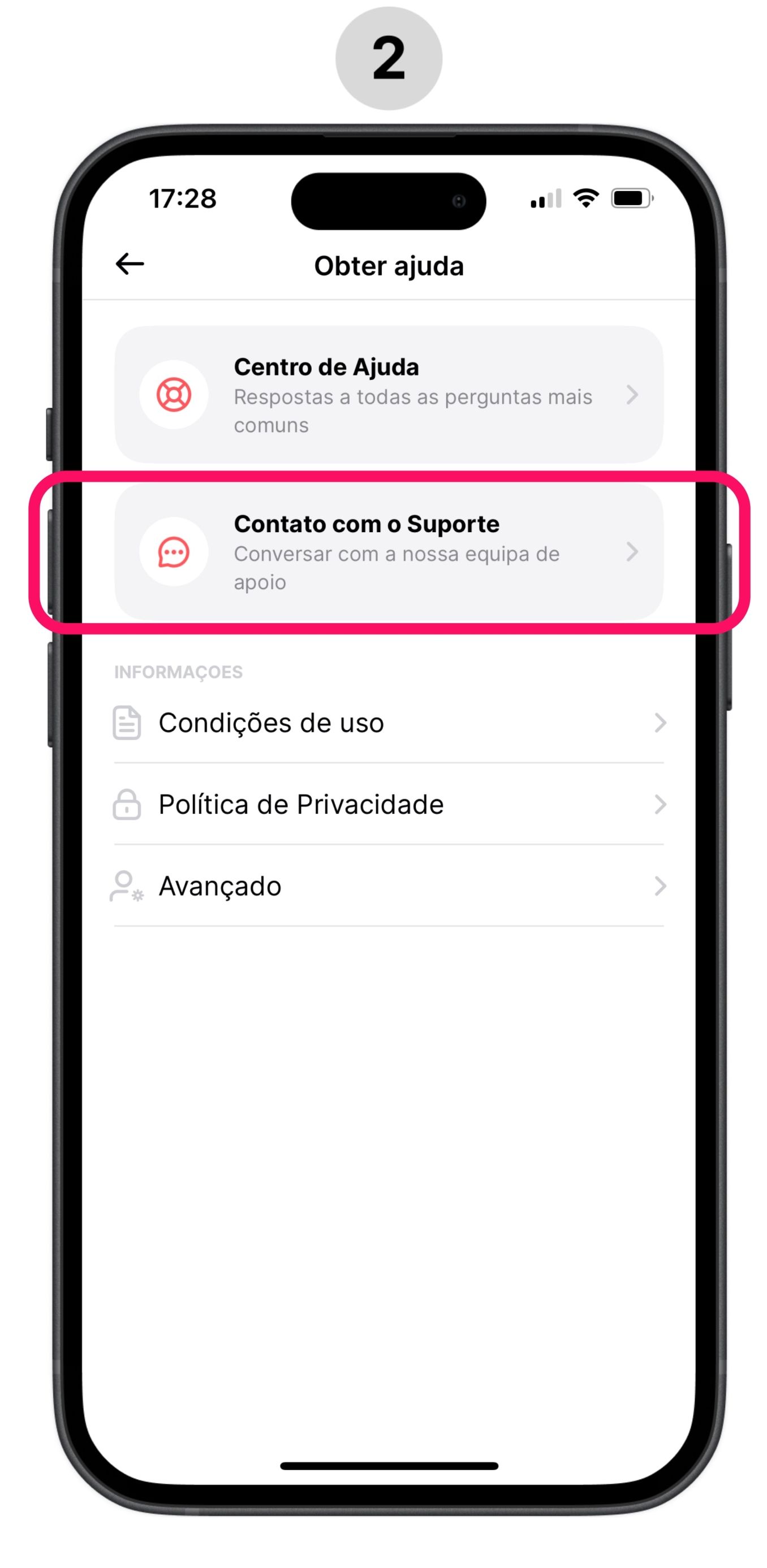Select the red lifebuoy Centro de Ajuda icon
Screen dimensions: 767x1568
coord(175,396)
